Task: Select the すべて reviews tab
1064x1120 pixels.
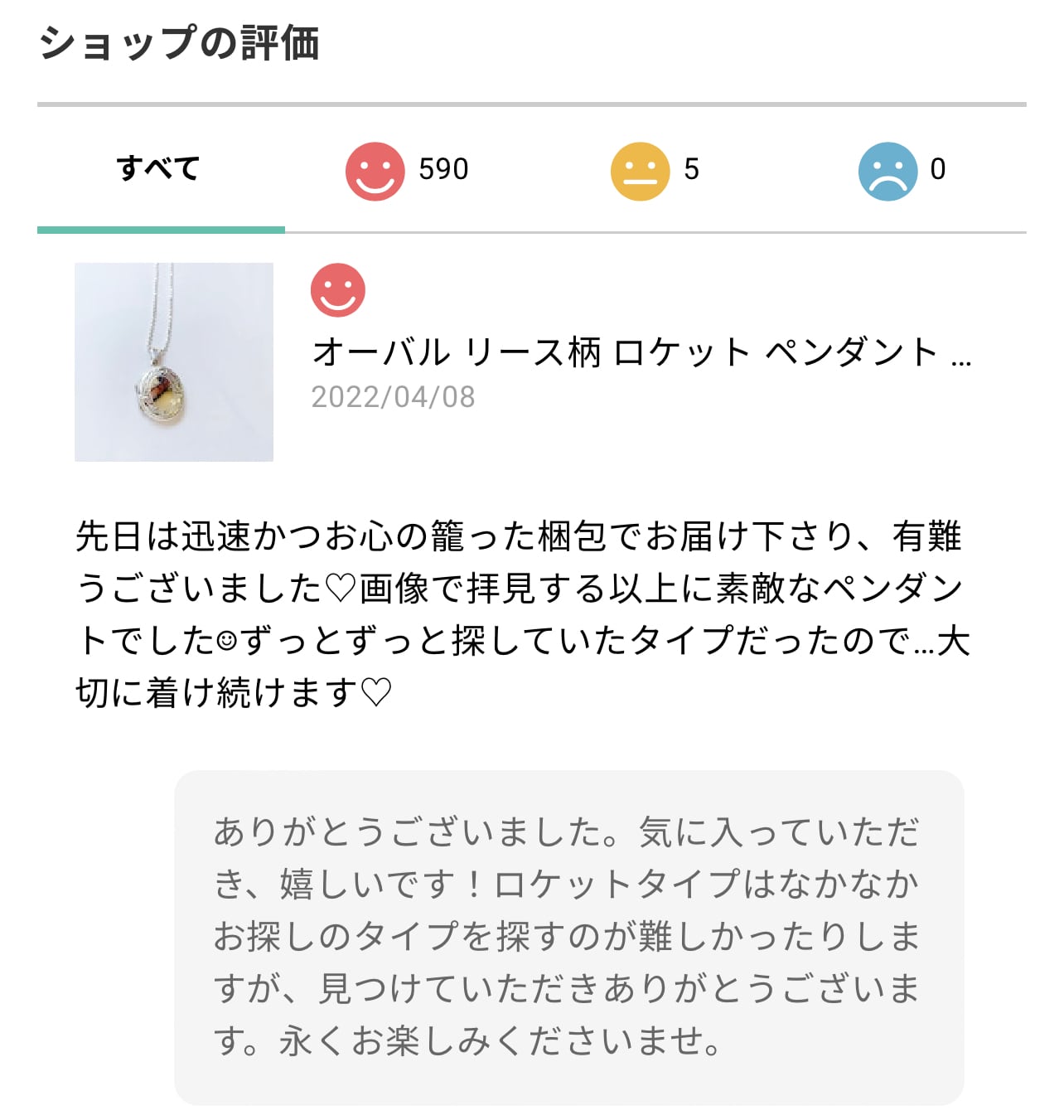Action: click(x=159, y=169)
